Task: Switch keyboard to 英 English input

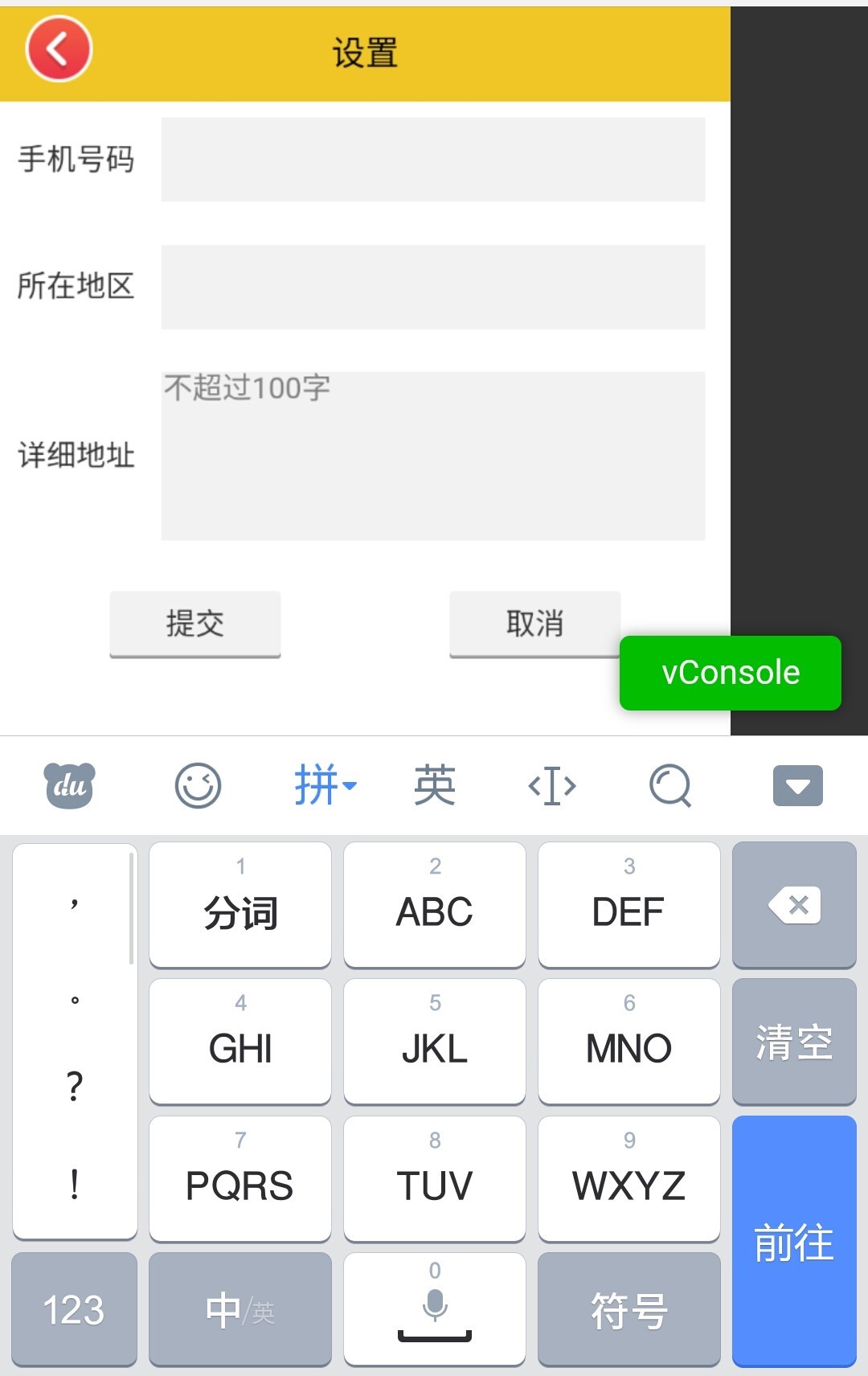Action: tap(435, 785)
